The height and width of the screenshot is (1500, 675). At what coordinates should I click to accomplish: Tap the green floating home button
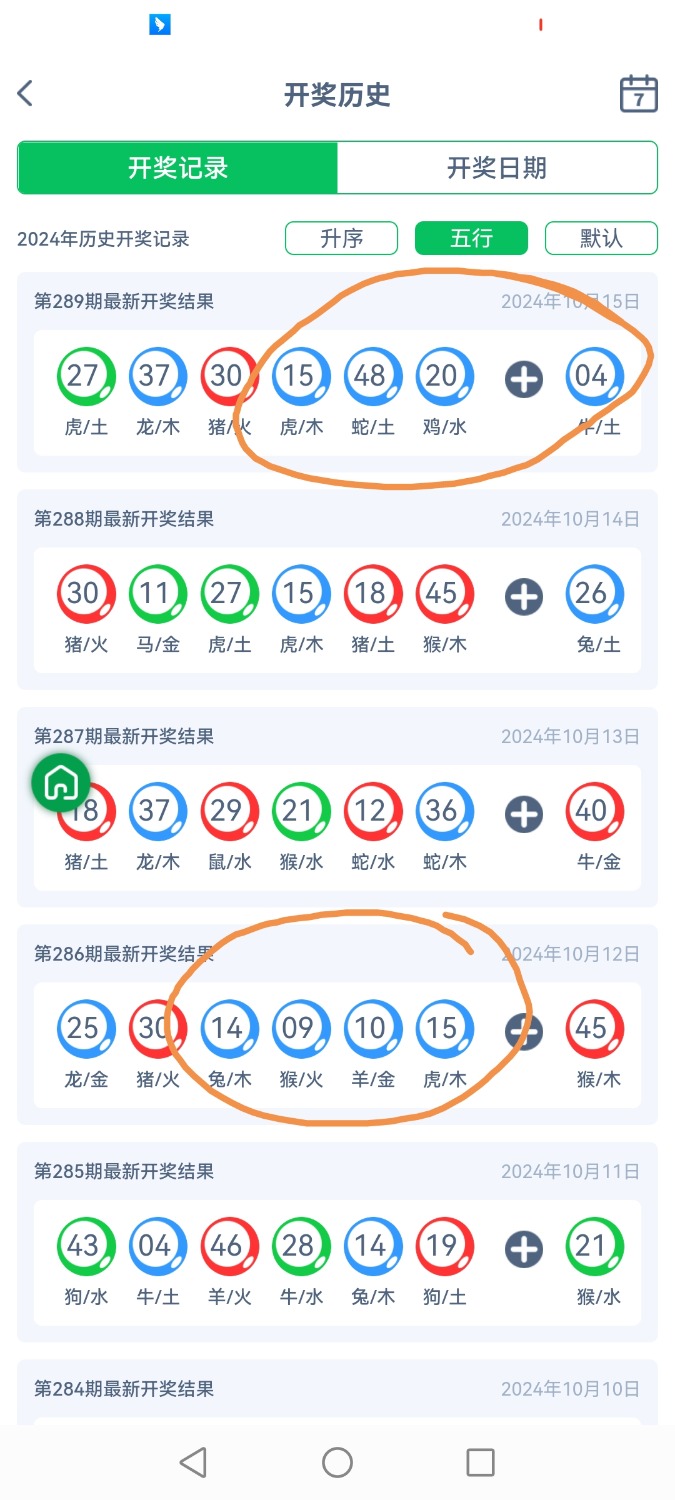(61, 782)
